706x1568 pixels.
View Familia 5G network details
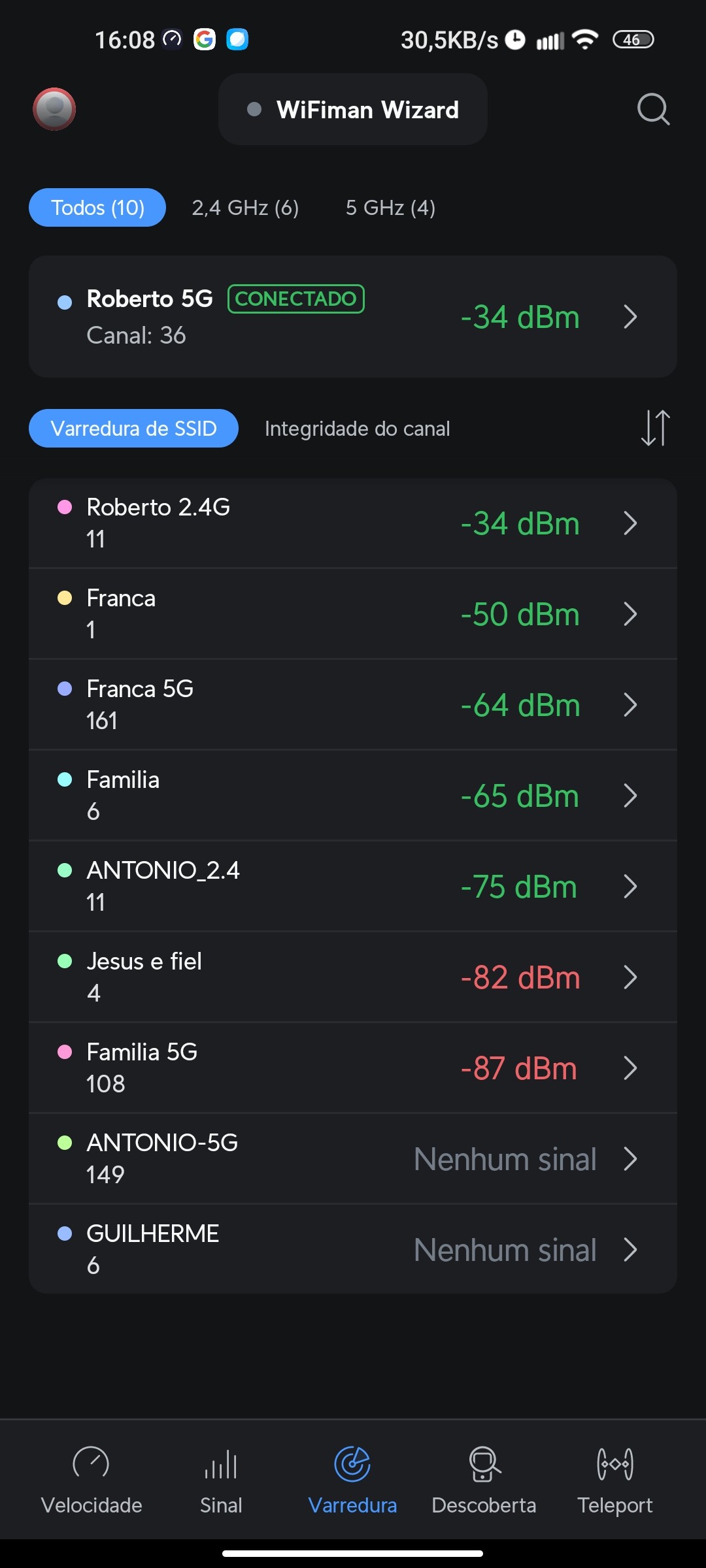tap(353, 1068)
